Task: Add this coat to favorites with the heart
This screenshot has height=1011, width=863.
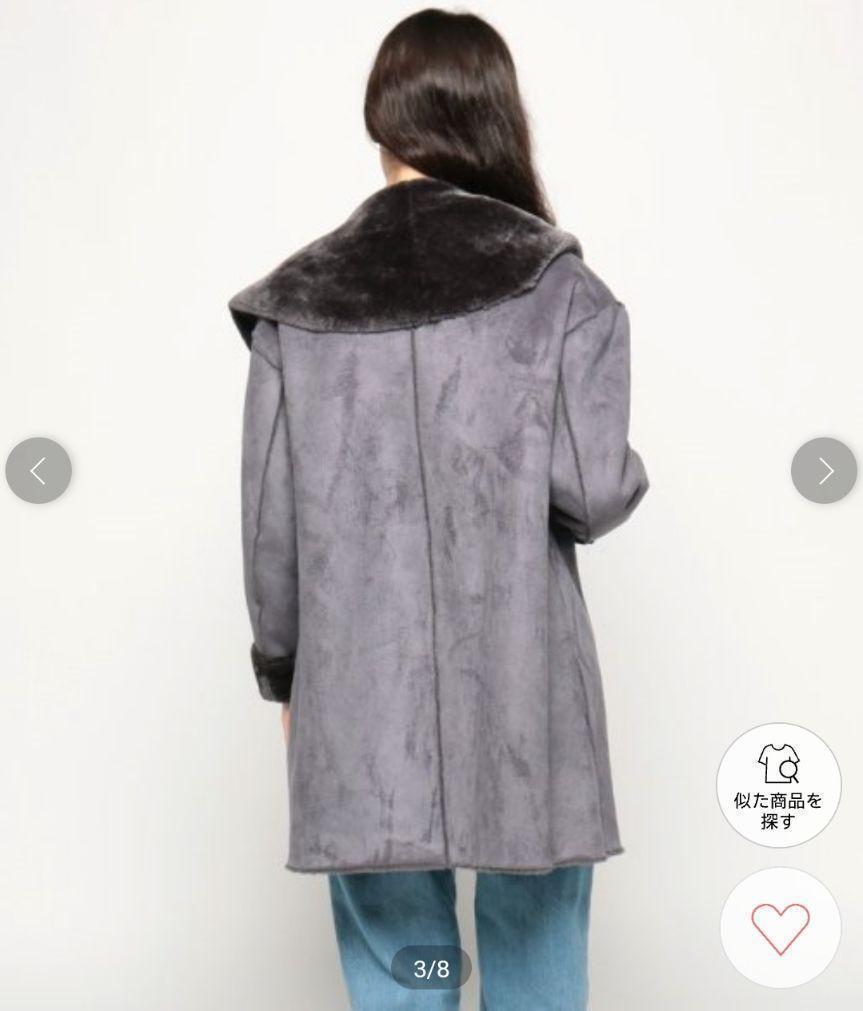Action: (780, 928)
